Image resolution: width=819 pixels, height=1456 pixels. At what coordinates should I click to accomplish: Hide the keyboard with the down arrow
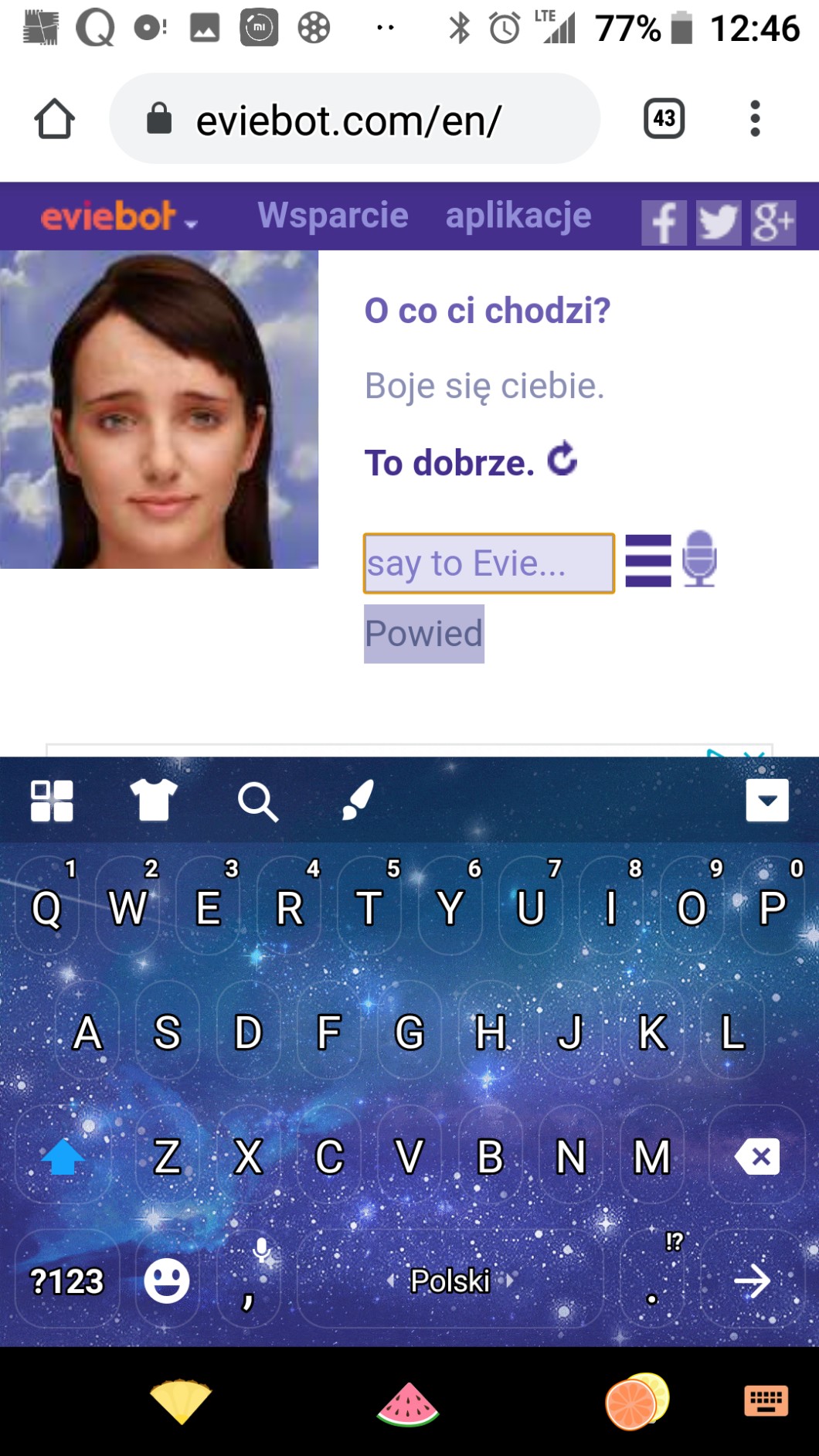[x=766, y=800]
